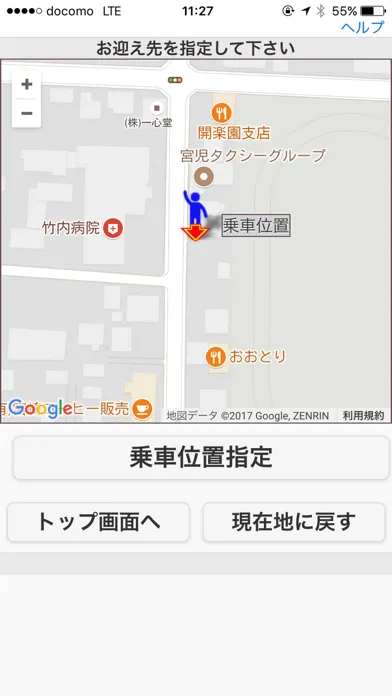This screenshot has width=392, height=696.
Task: Tap the 乗車位置指定 button
Action: tap(201, 458)
